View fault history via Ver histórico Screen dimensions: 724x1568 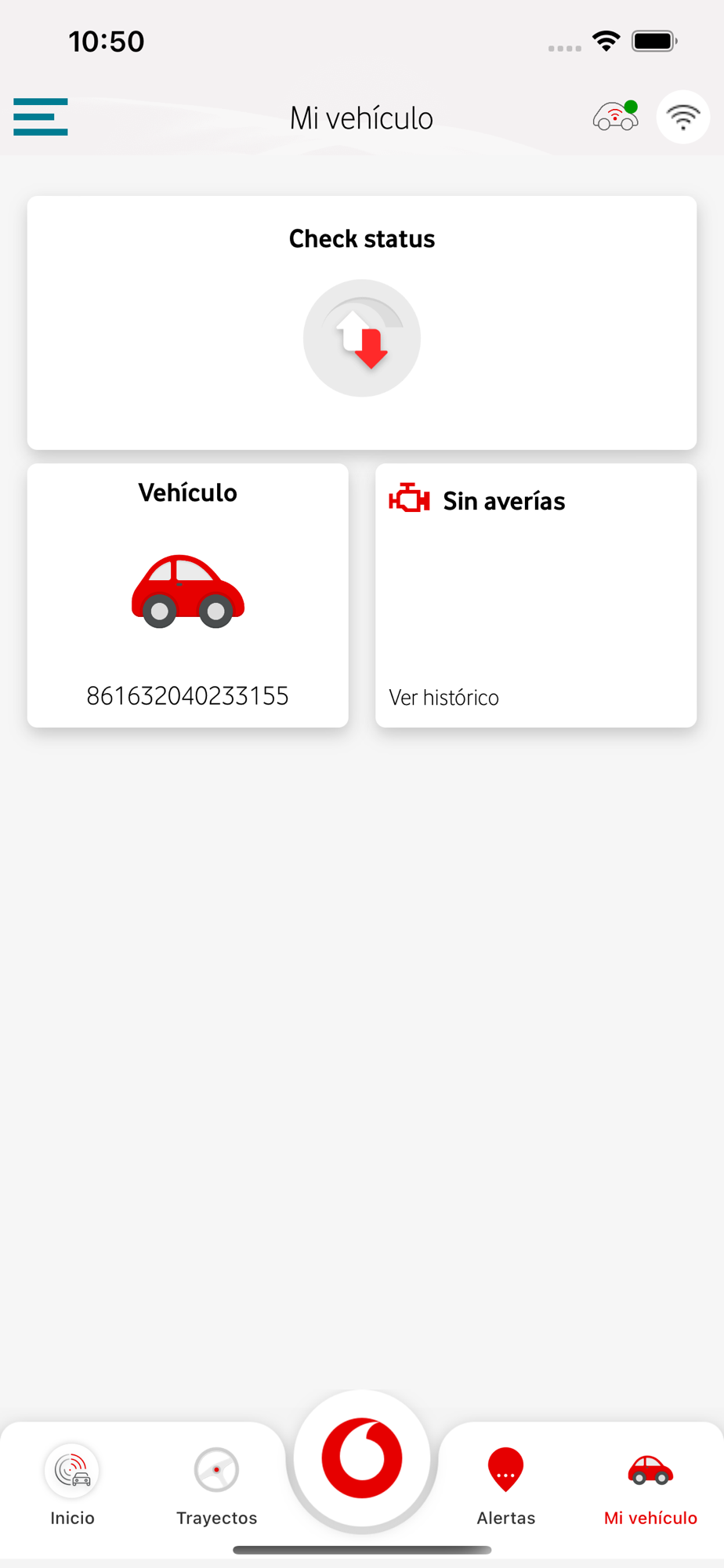pos(444,697)
